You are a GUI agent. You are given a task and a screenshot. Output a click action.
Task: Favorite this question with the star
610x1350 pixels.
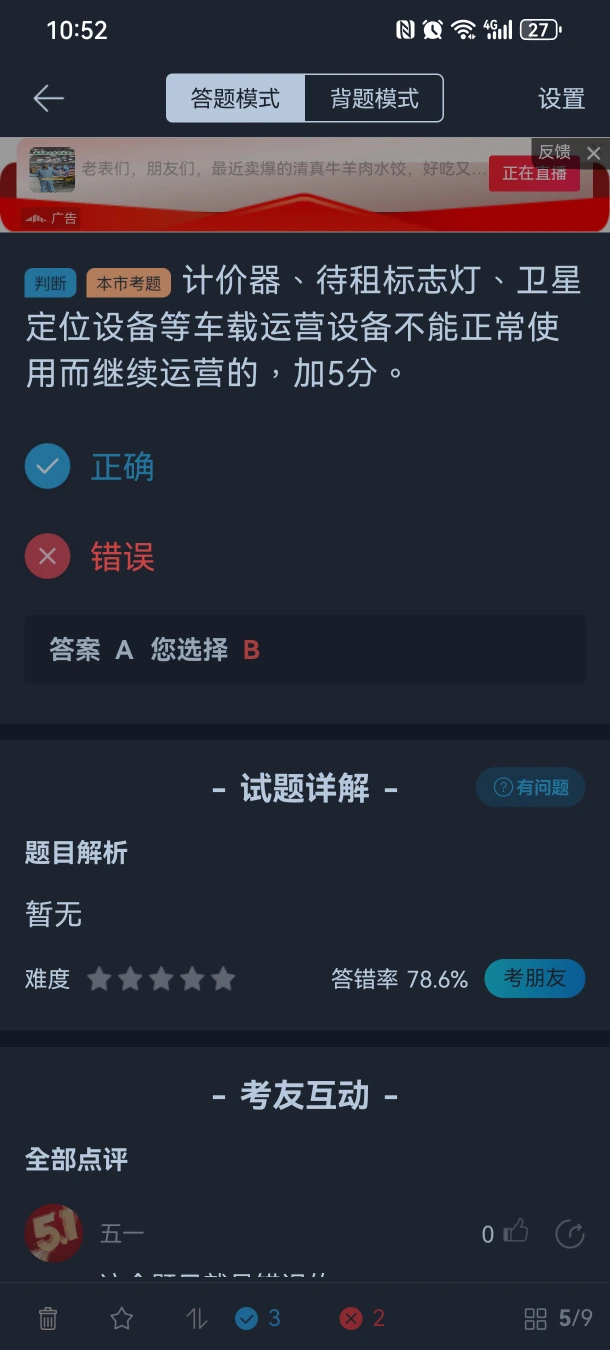point(122,1319)
